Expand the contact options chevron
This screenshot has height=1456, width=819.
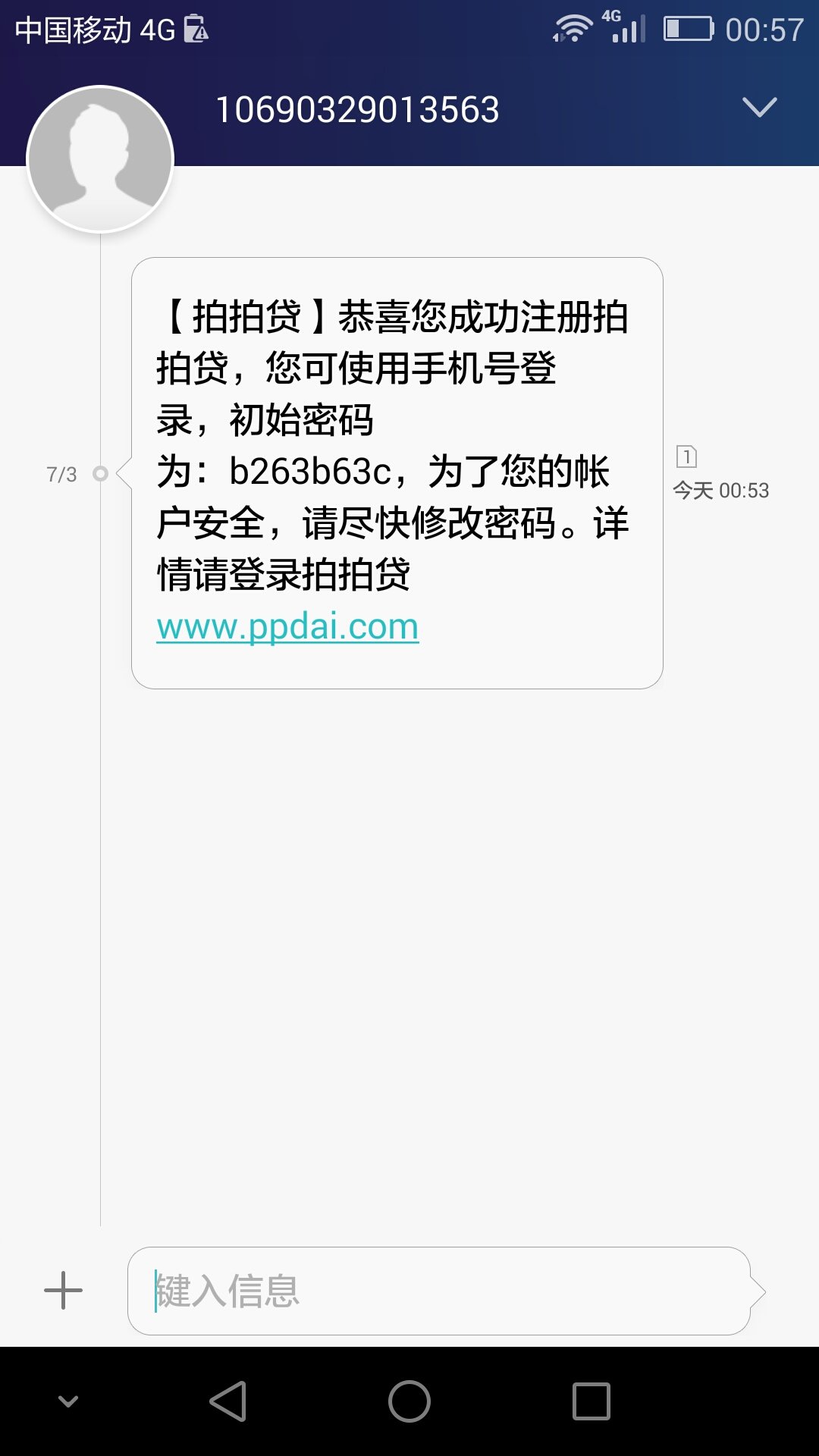pos(759,108)
